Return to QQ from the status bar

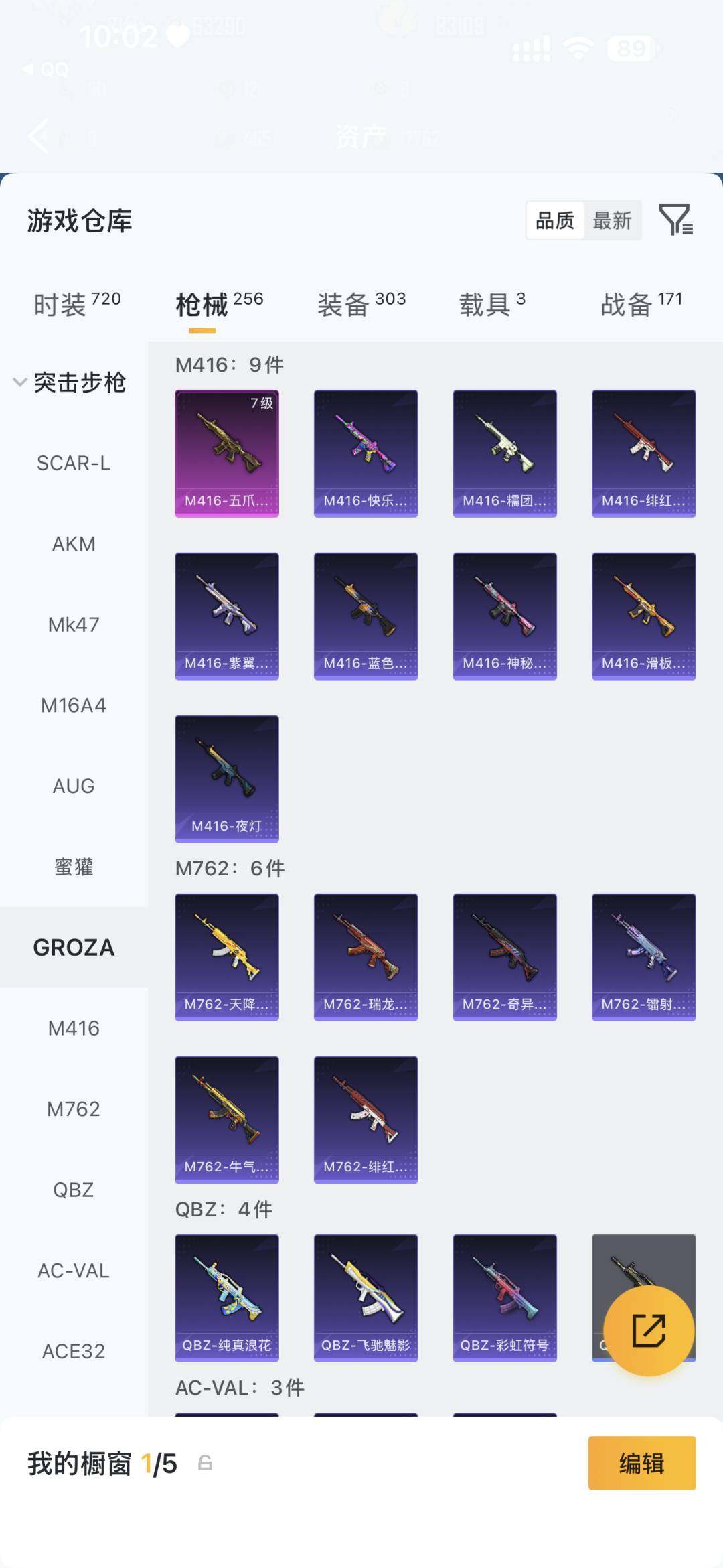click(x=46, y=70)
